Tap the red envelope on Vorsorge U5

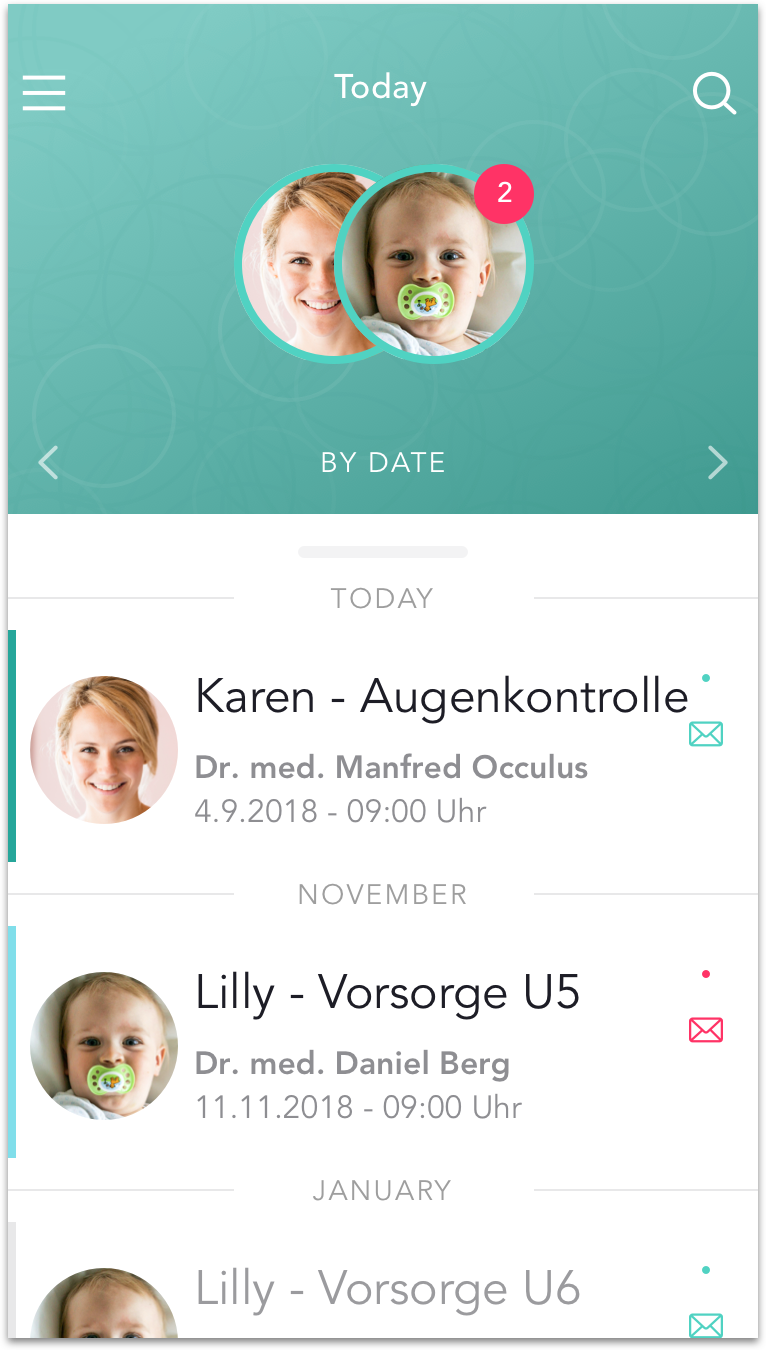coord(706,1030)
